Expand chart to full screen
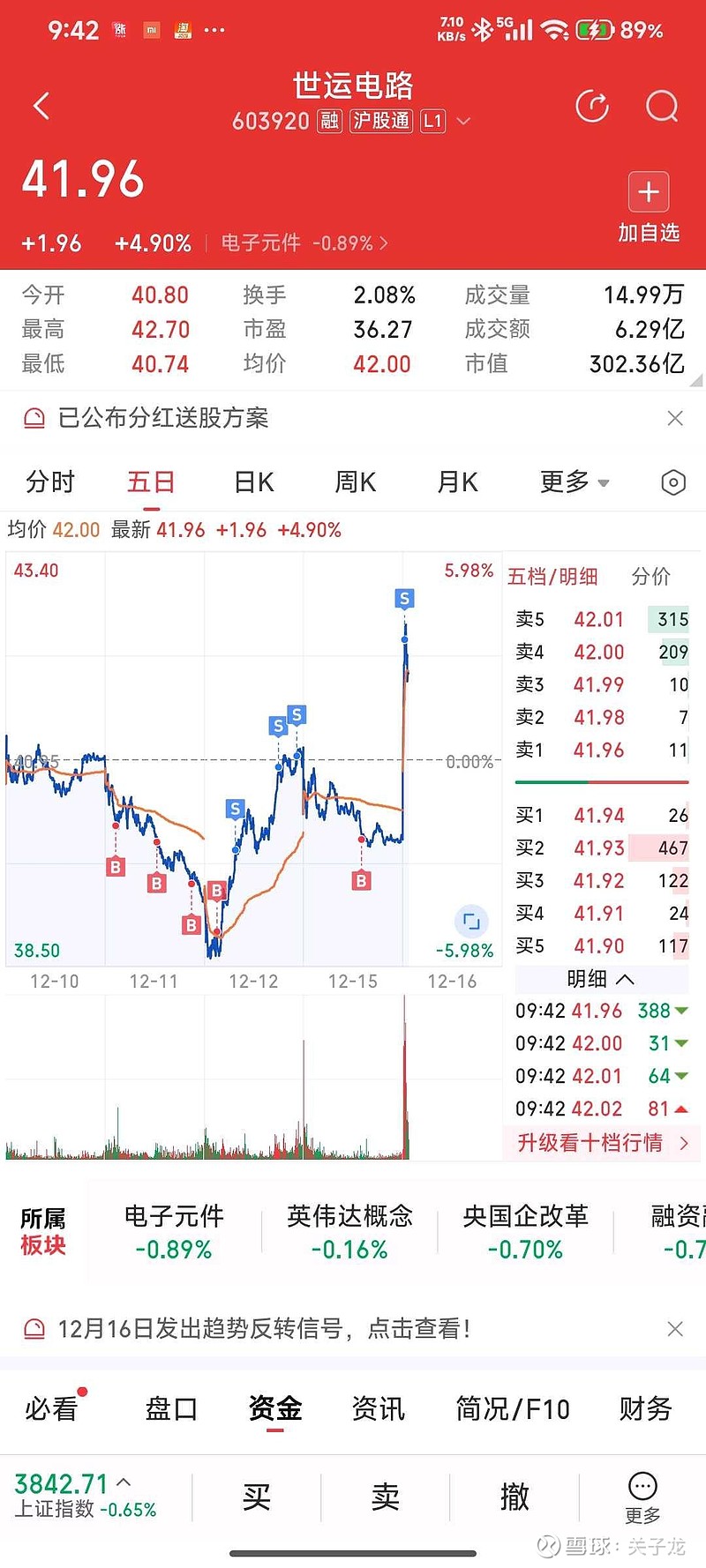Screen dimensions: 706x1568 click(x=471, y=922)
